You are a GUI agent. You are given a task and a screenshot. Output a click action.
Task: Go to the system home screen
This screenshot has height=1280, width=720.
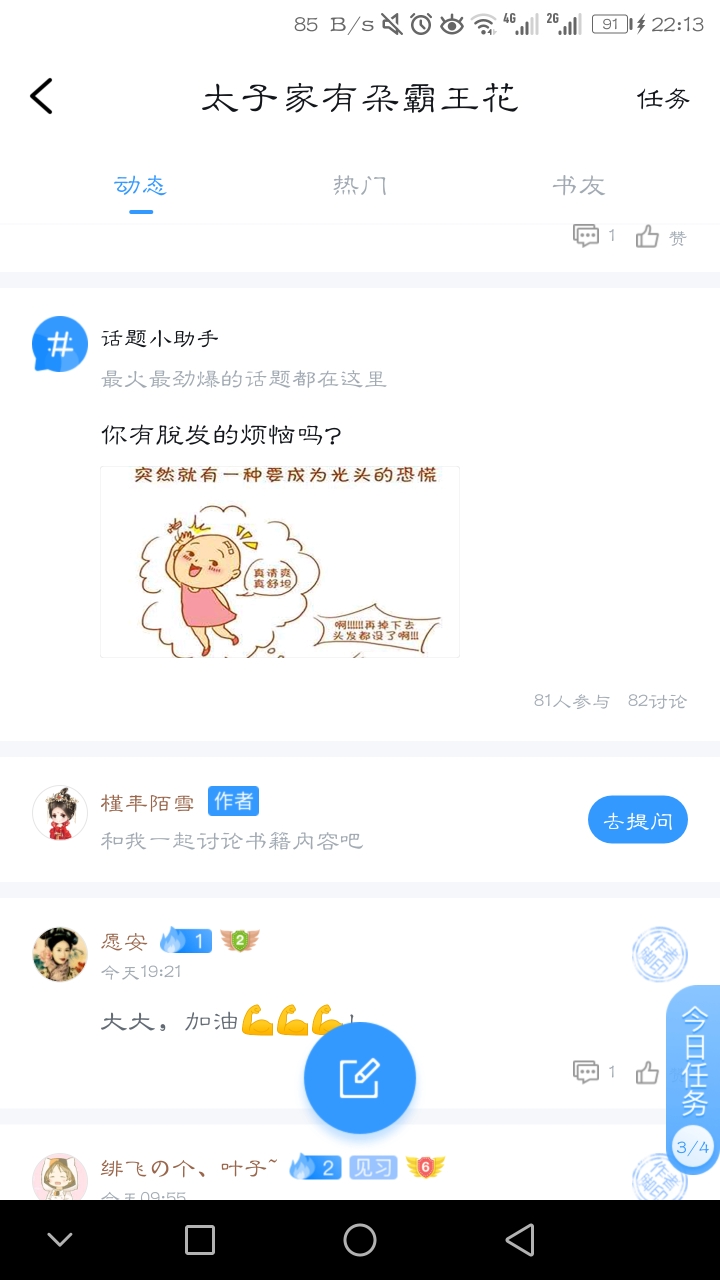(x=360, y=1240)
